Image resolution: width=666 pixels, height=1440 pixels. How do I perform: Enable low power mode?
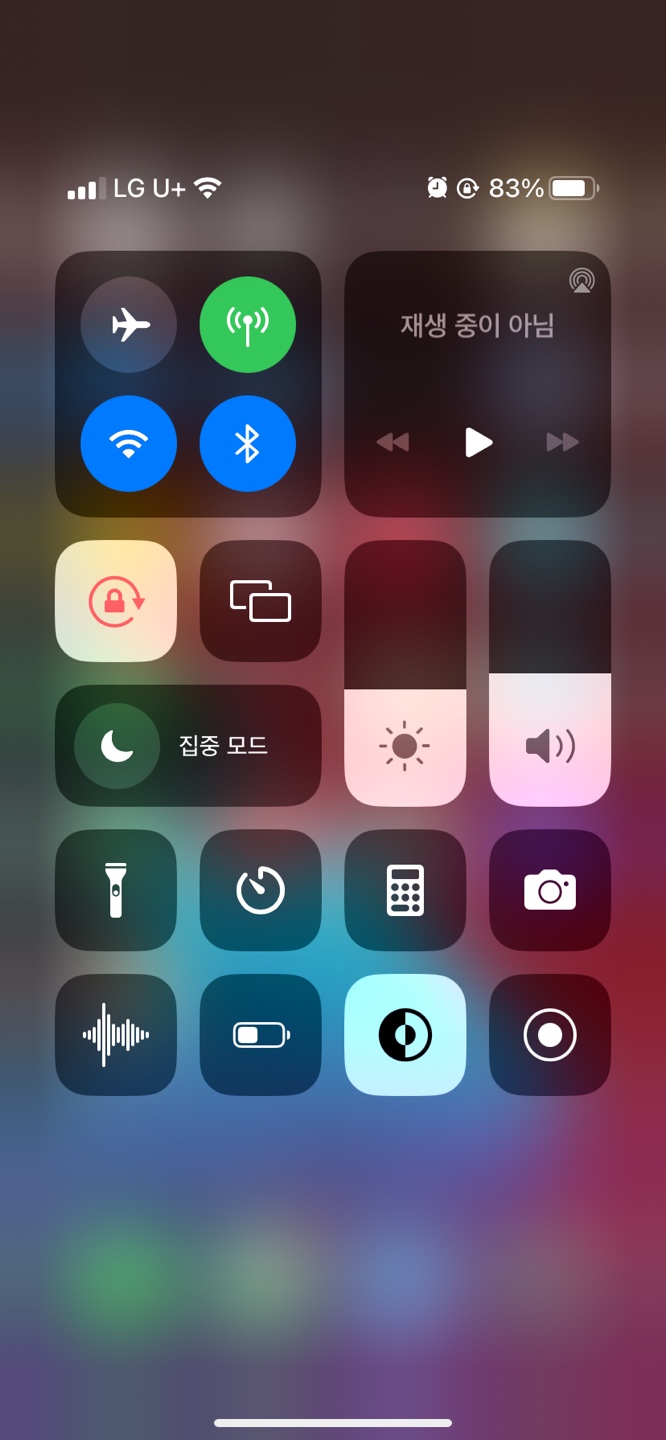point(261,1035)
